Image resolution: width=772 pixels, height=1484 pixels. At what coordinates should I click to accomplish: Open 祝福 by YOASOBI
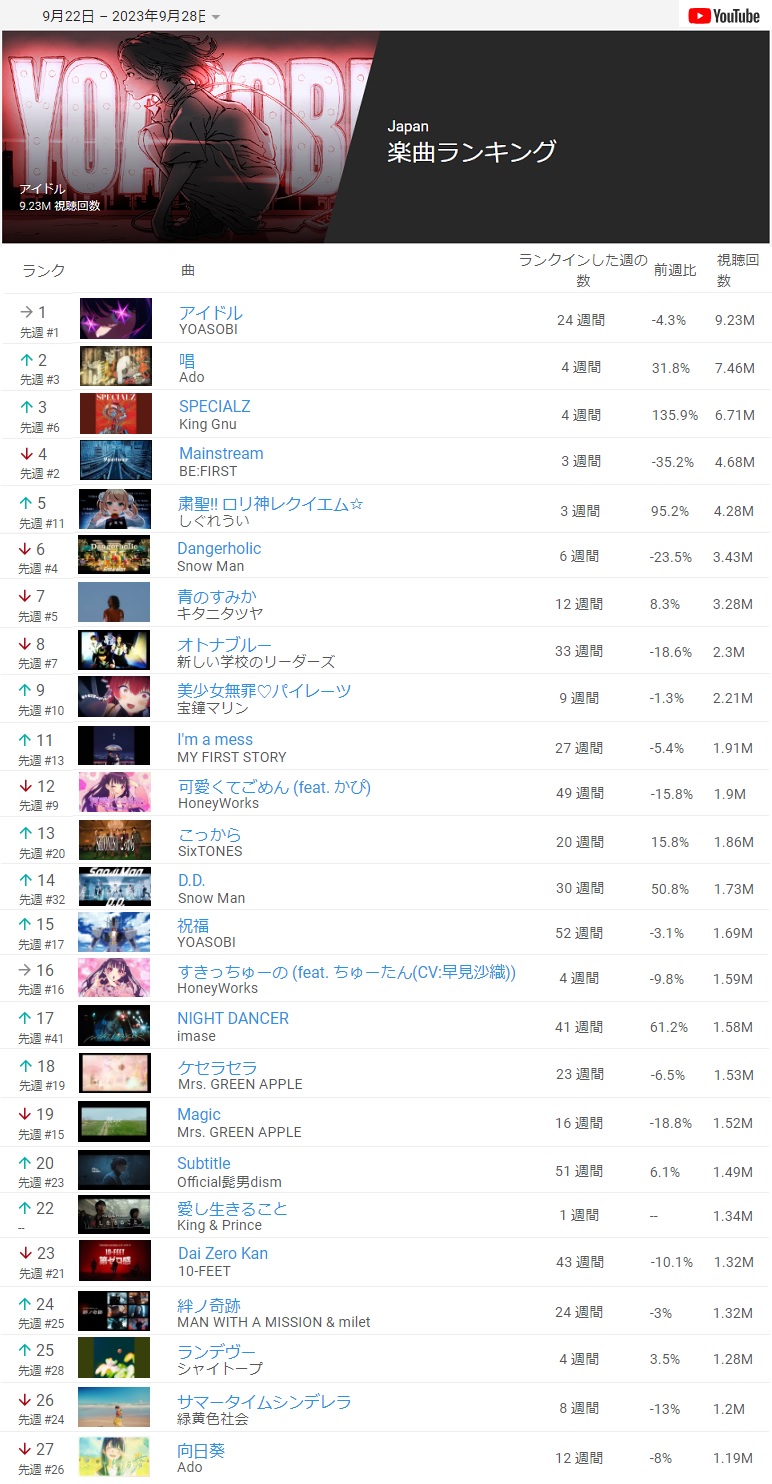193,926
